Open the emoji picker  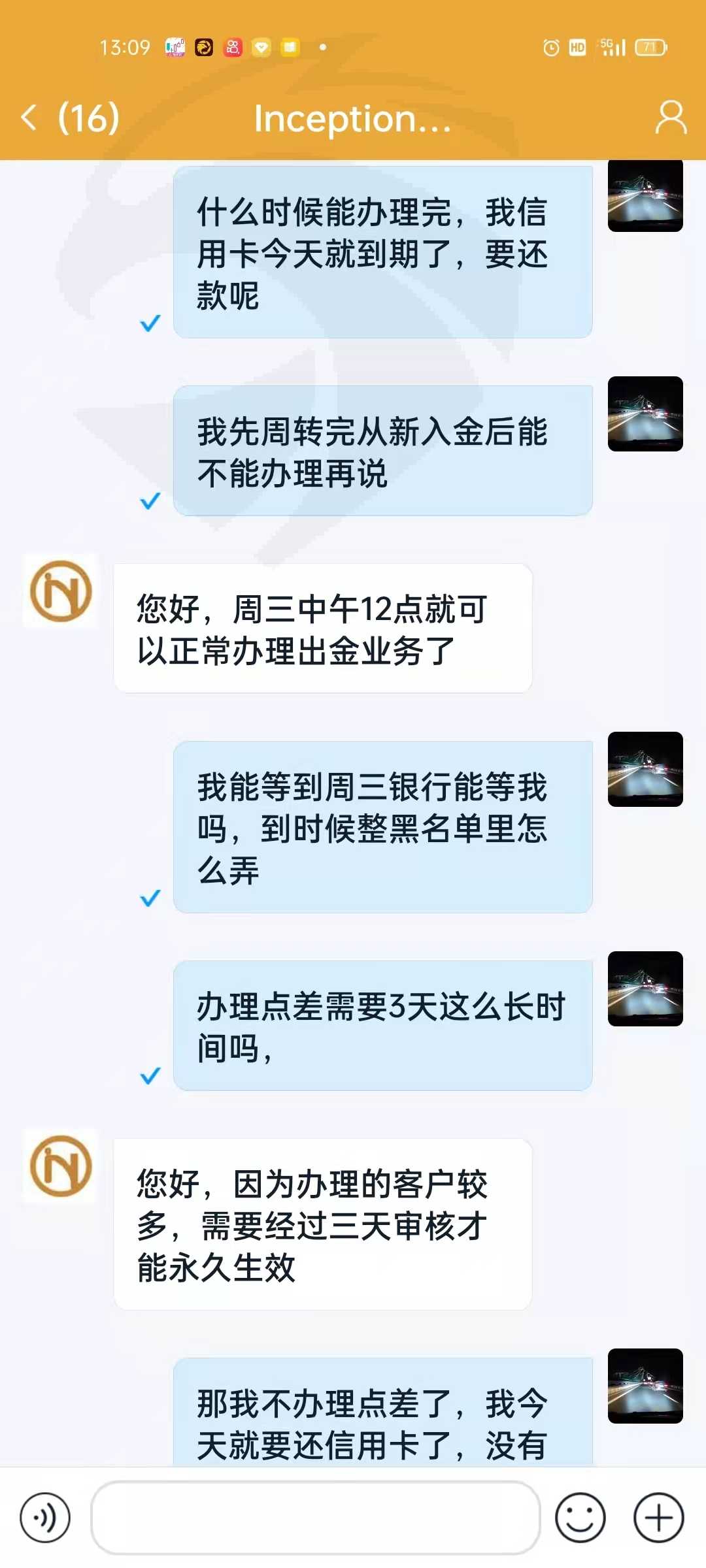point(580,1518)
